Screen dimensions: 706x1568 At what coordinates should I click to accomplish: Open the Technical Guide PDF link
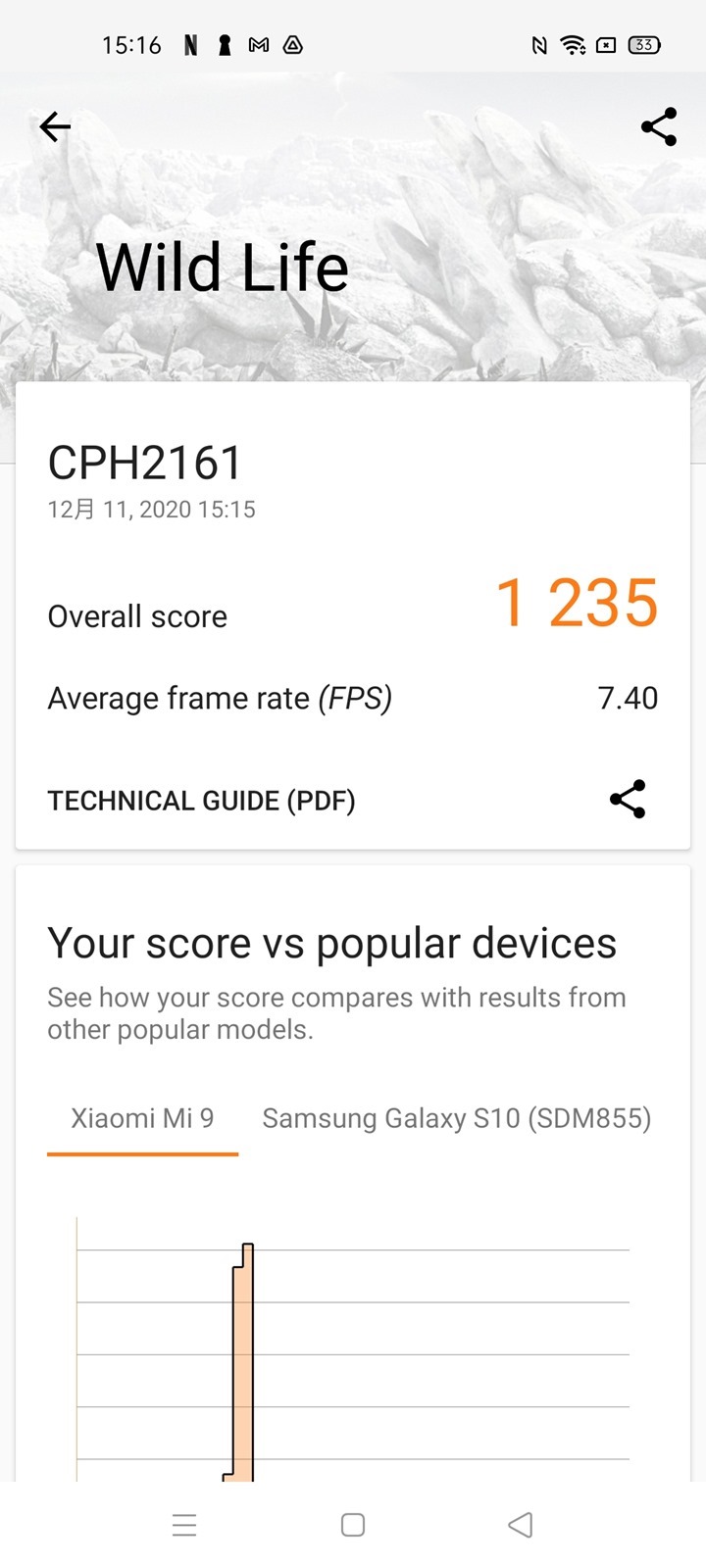pos(201,801)
